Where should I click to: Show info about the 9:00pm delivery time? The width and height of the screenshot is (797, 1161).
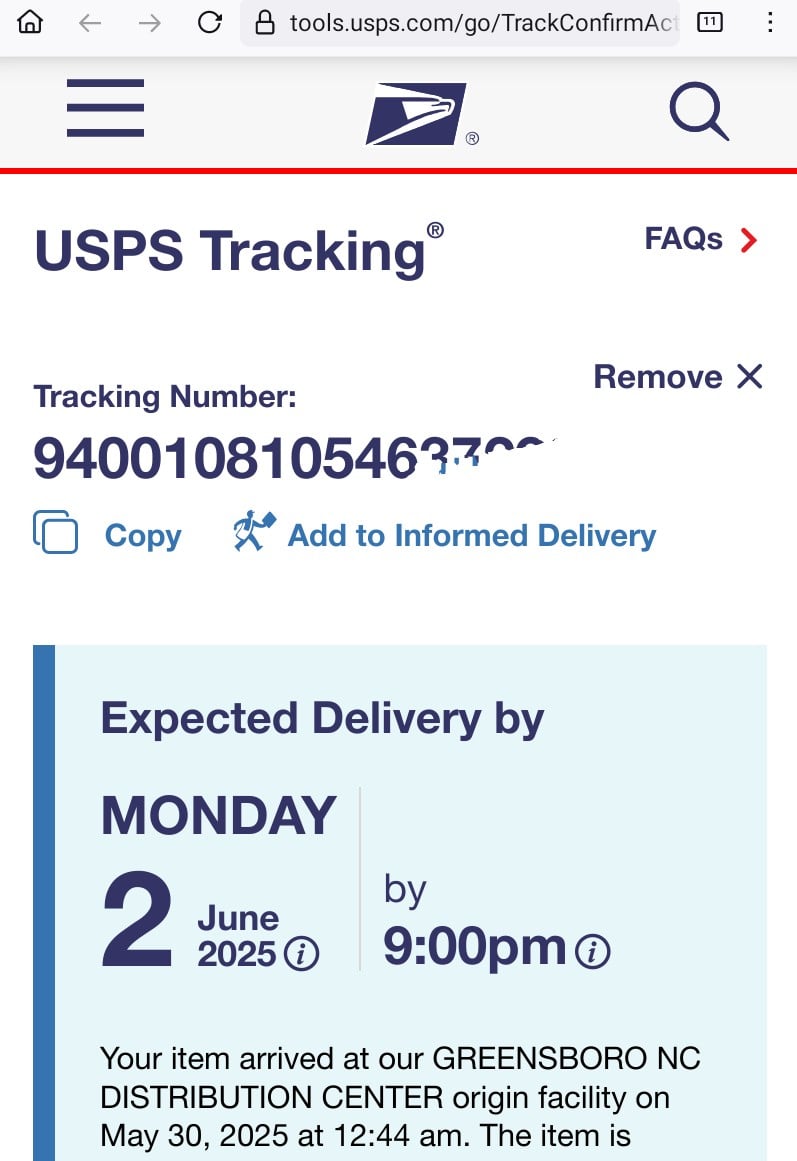click(593, 951)
